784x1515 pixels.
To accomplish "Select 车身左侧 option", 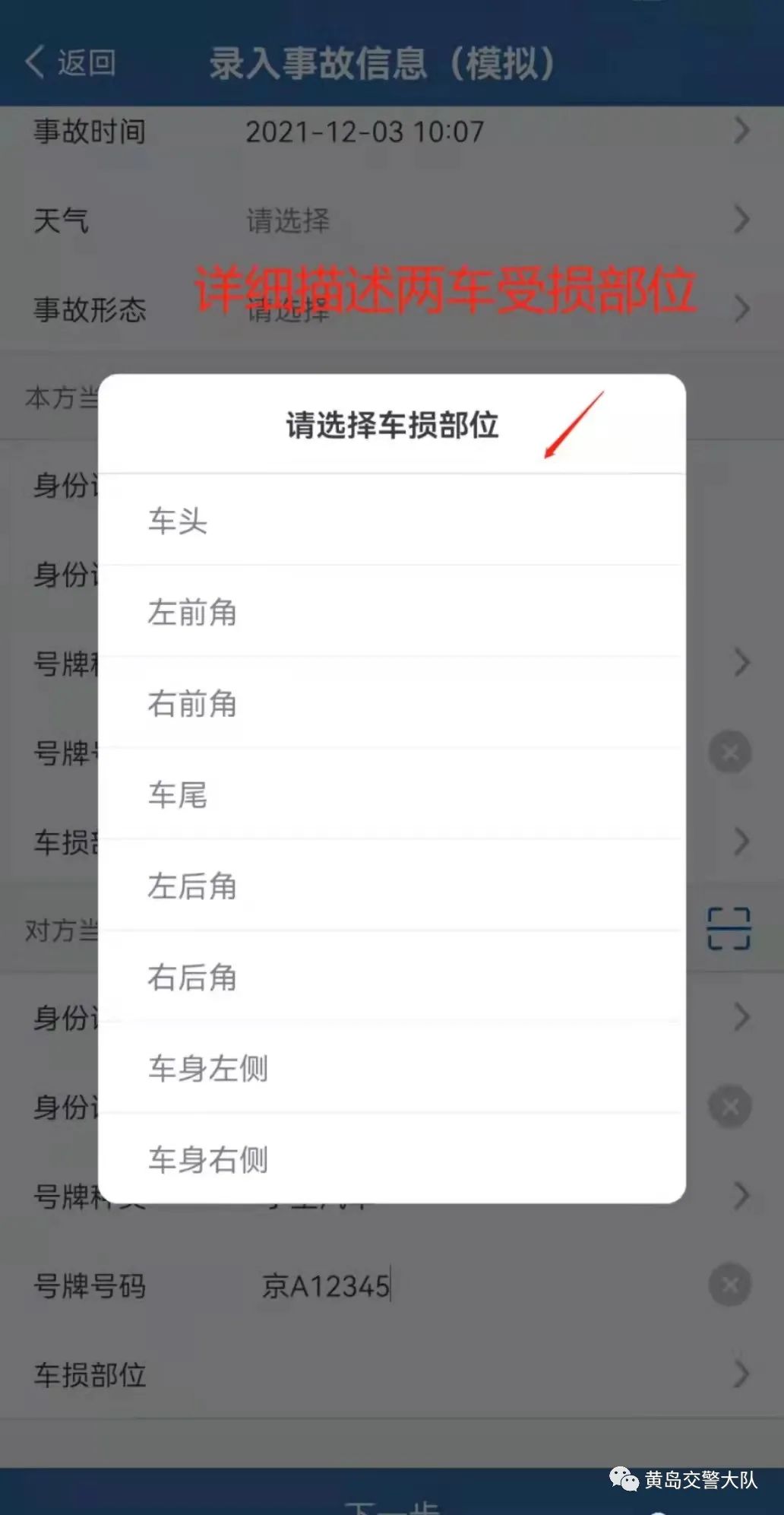I will click(x=392, y=1068).
